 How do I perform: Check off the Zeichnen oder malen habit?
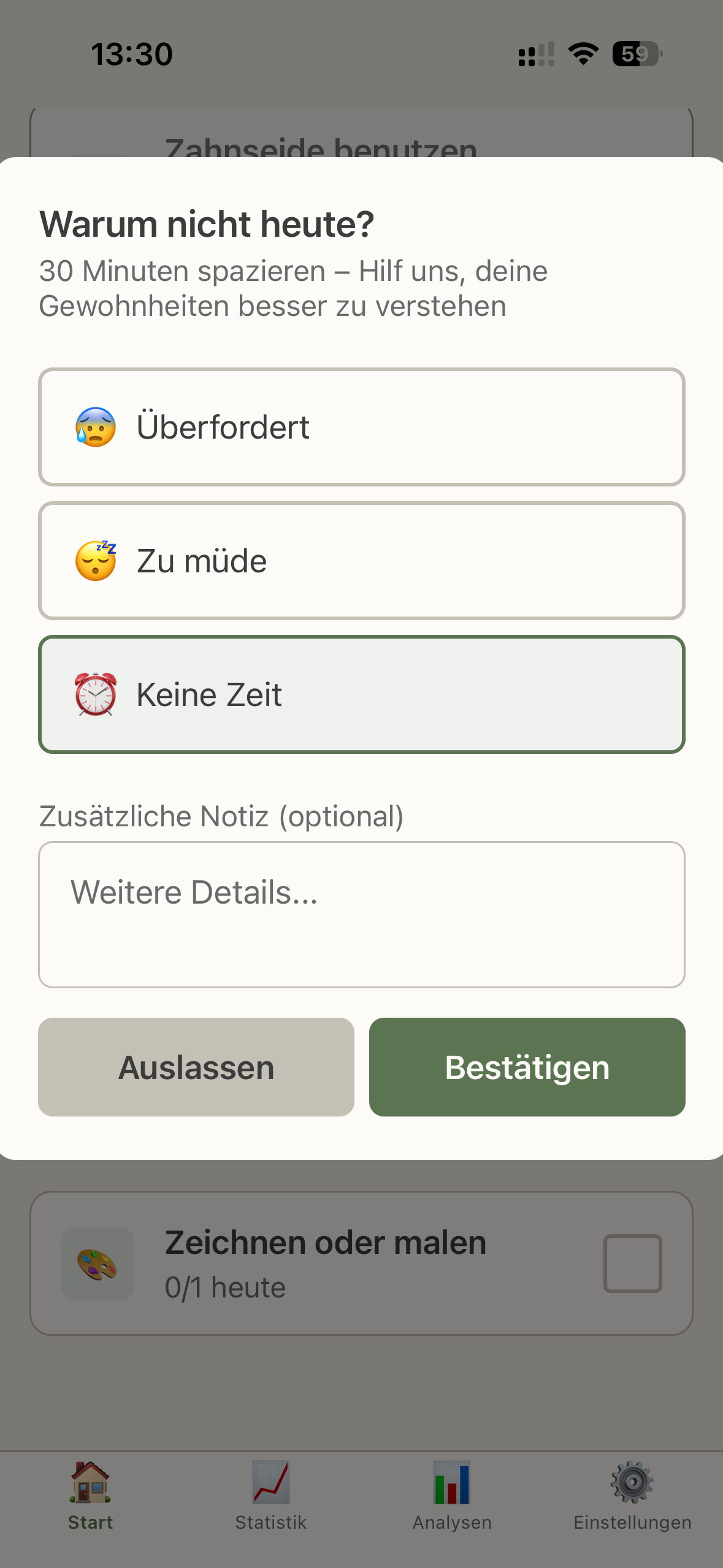point(632,1264)
